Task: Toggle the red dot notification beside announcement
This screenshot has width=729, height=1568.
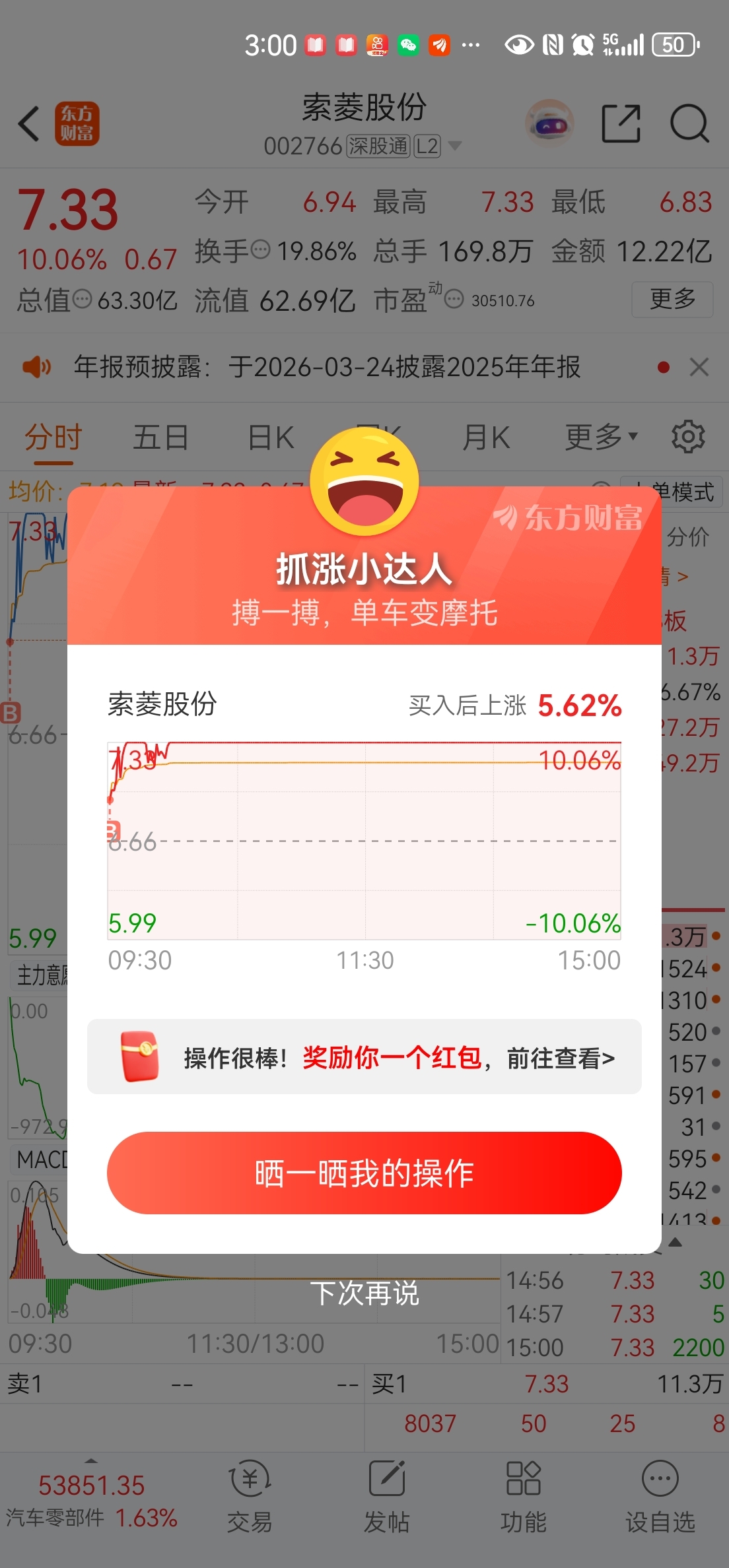Action: 664,367
